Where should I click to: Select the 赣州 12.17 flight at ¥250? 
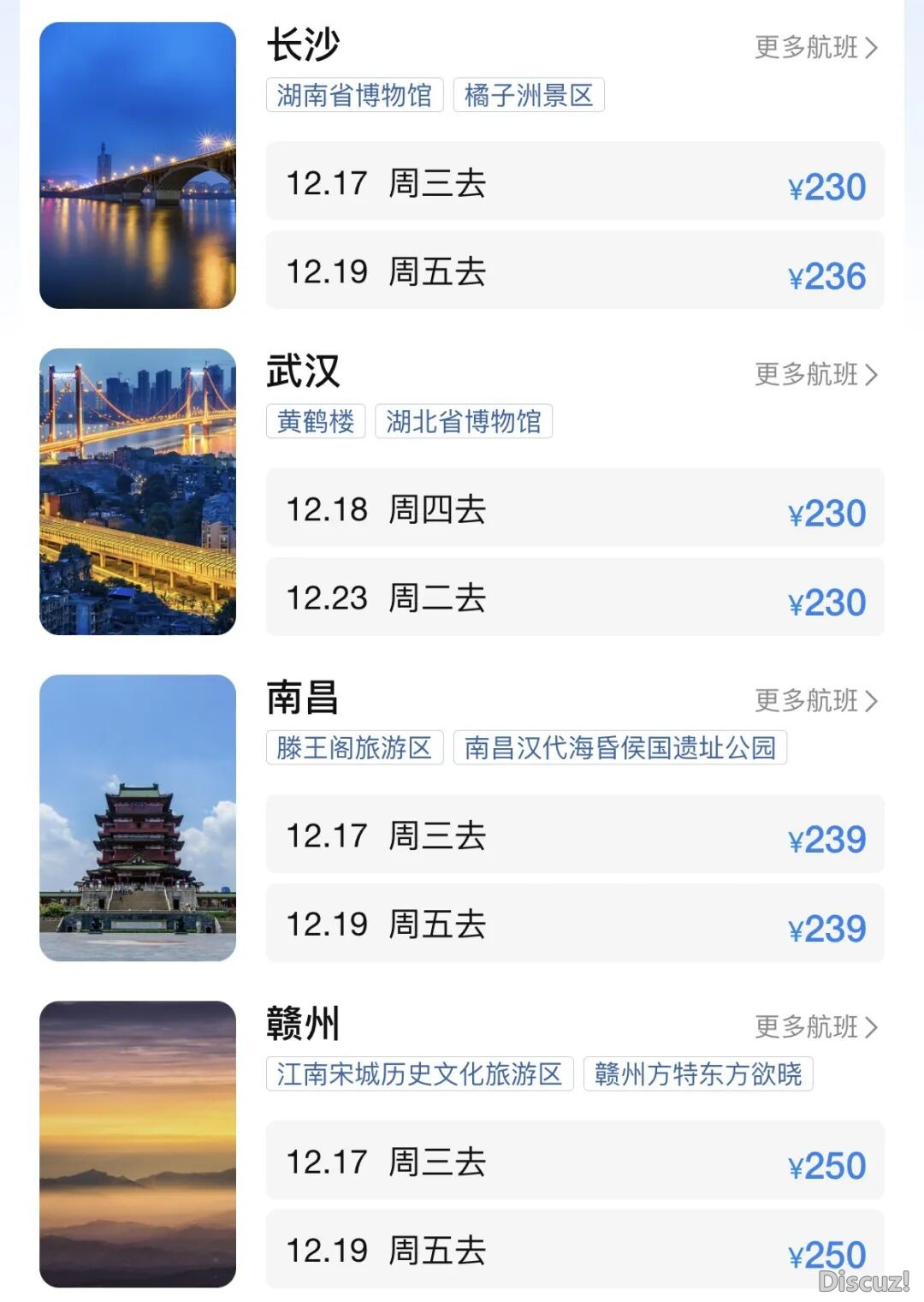574,1161
